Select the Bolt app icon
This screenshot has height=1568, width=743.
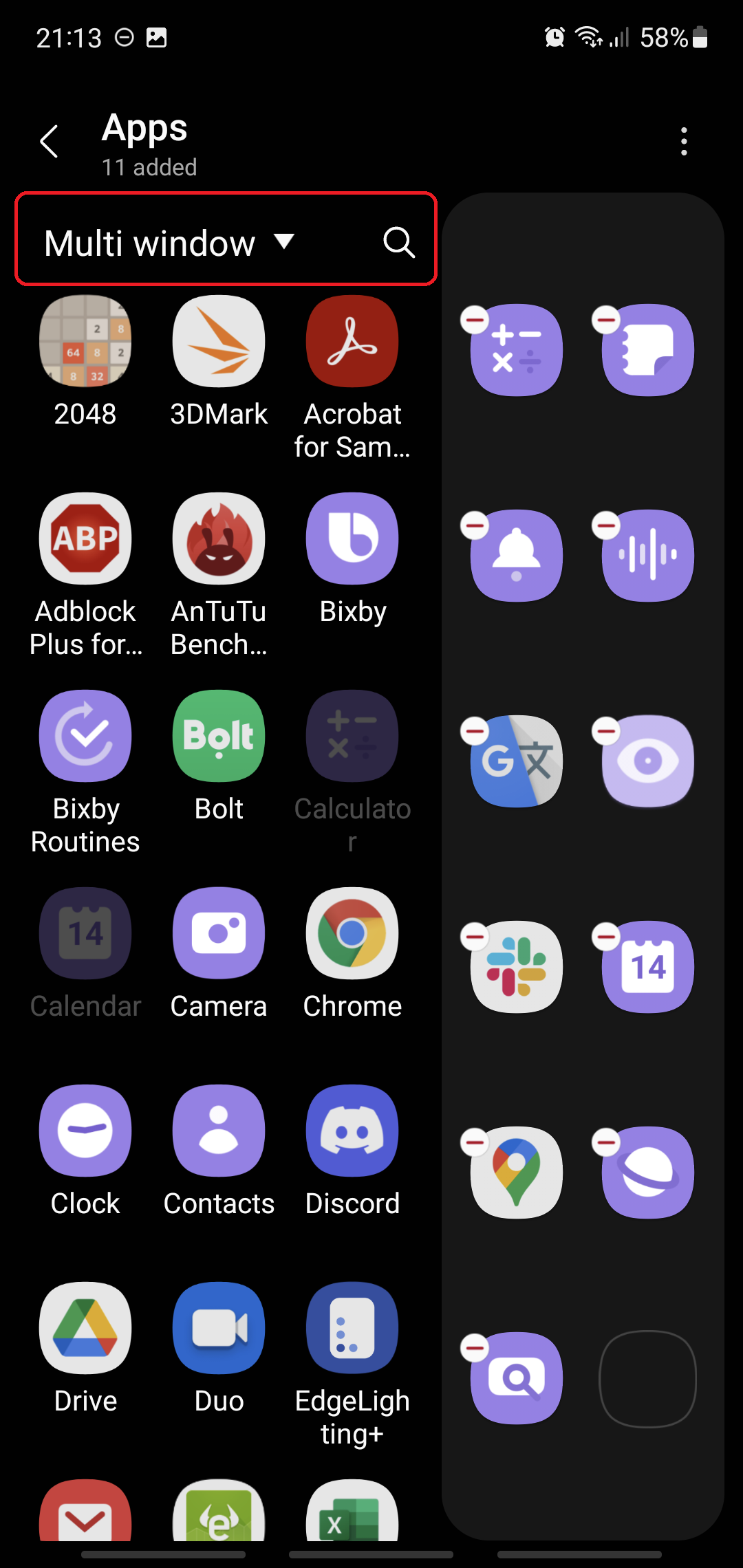tap(219, 737)
